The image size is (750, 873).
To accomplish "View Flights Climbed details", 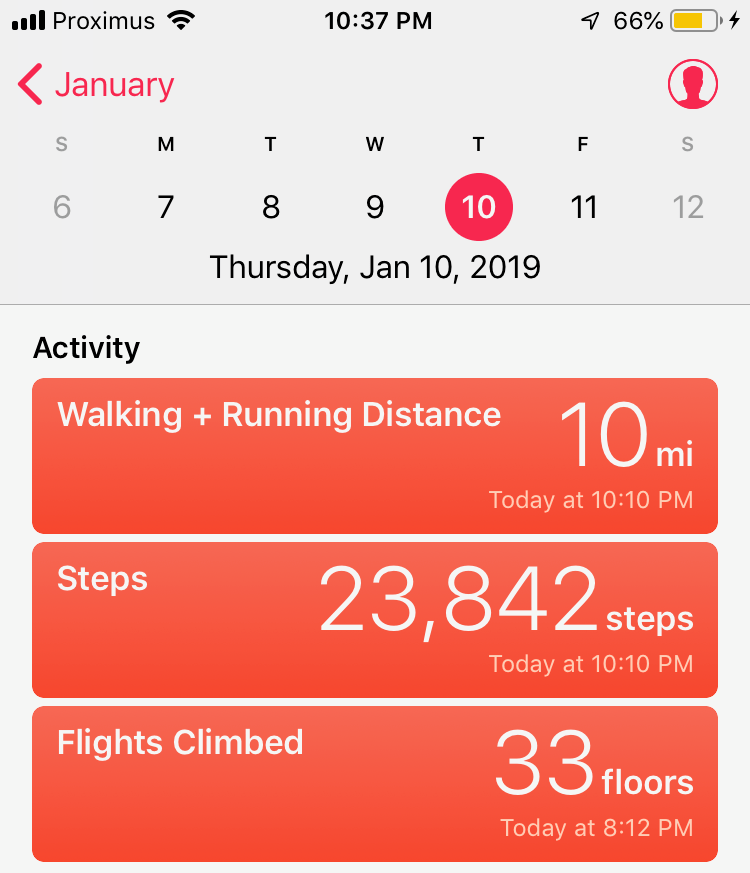I will click(375, 784).
